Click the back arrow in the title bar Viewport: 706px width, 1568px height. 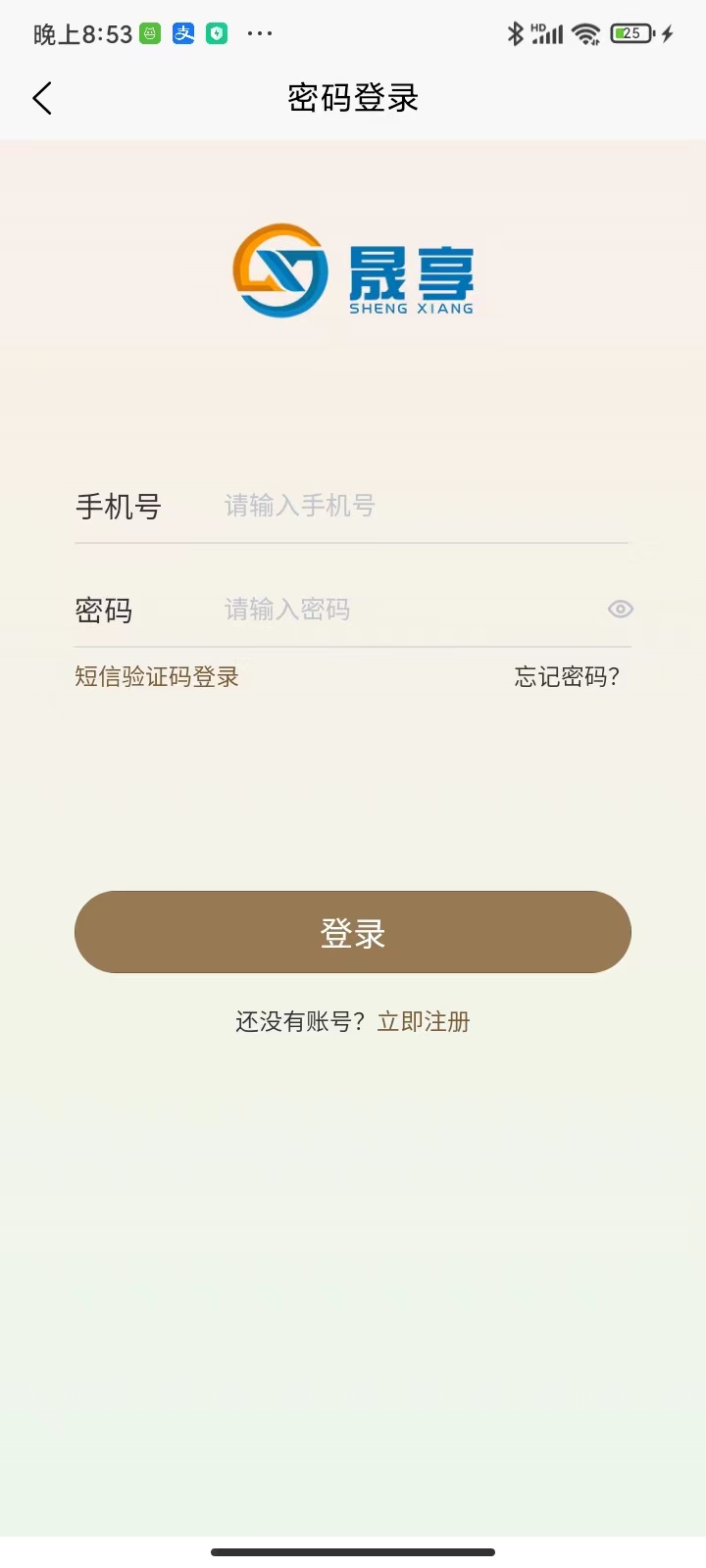(x=41, y=98)
